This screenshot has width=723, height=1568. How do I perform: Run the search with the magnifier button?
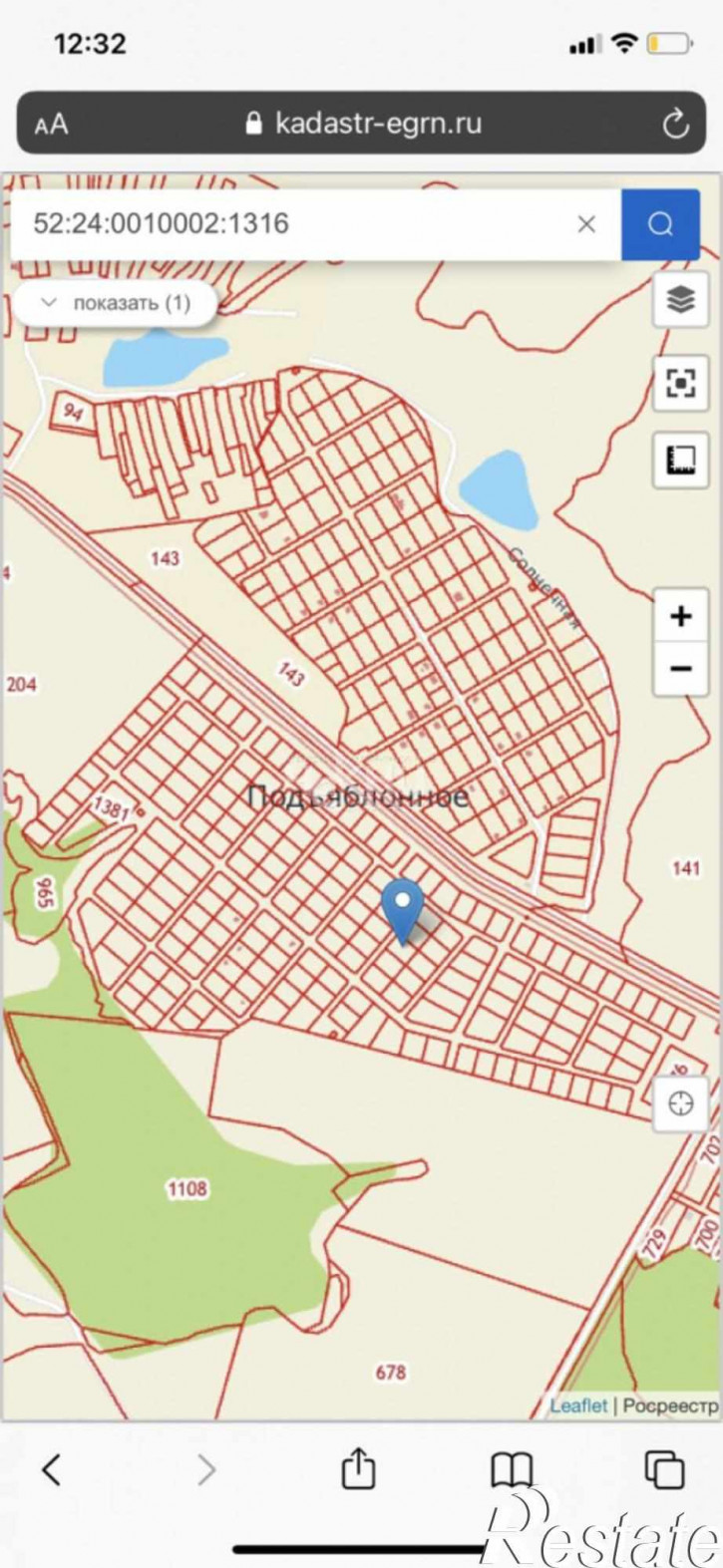point(660,224)
